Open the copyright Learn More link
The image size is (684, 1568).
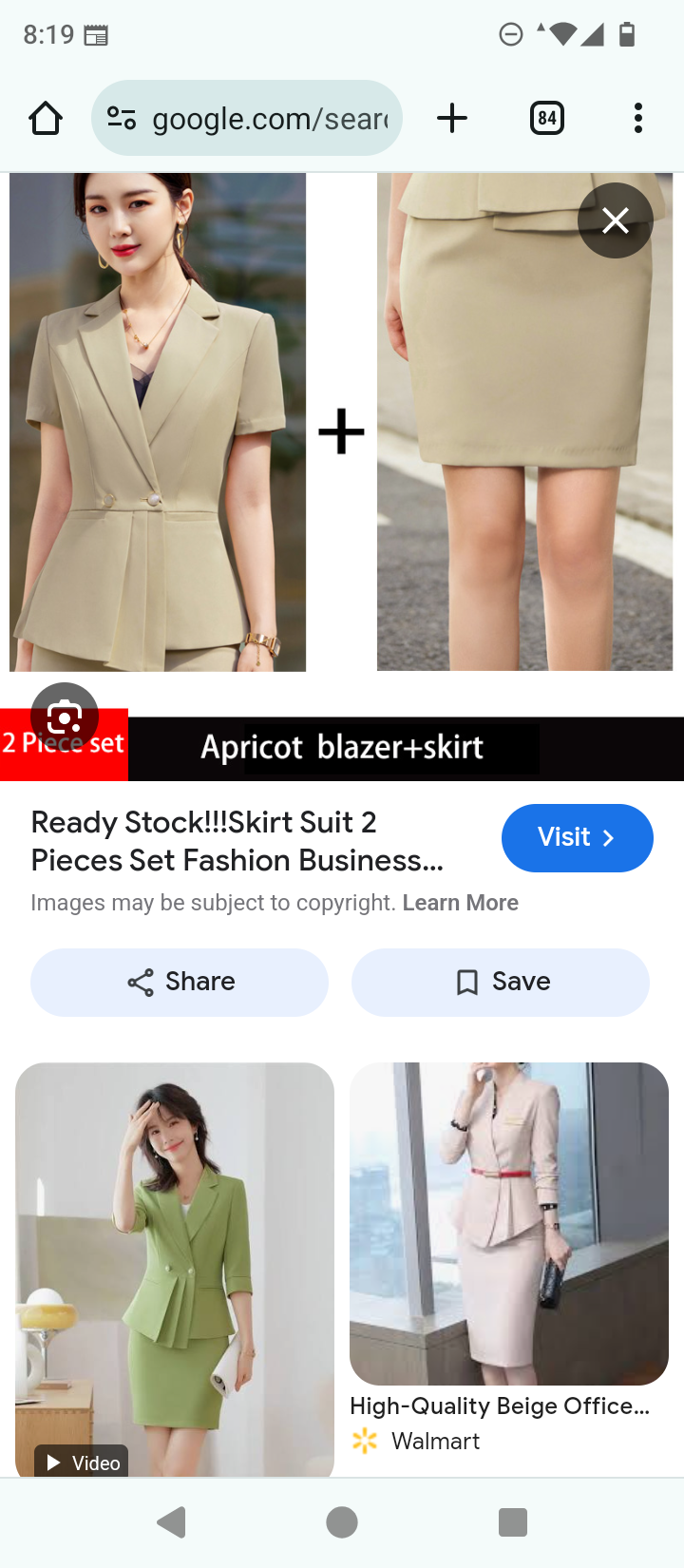tap(460, 903)
